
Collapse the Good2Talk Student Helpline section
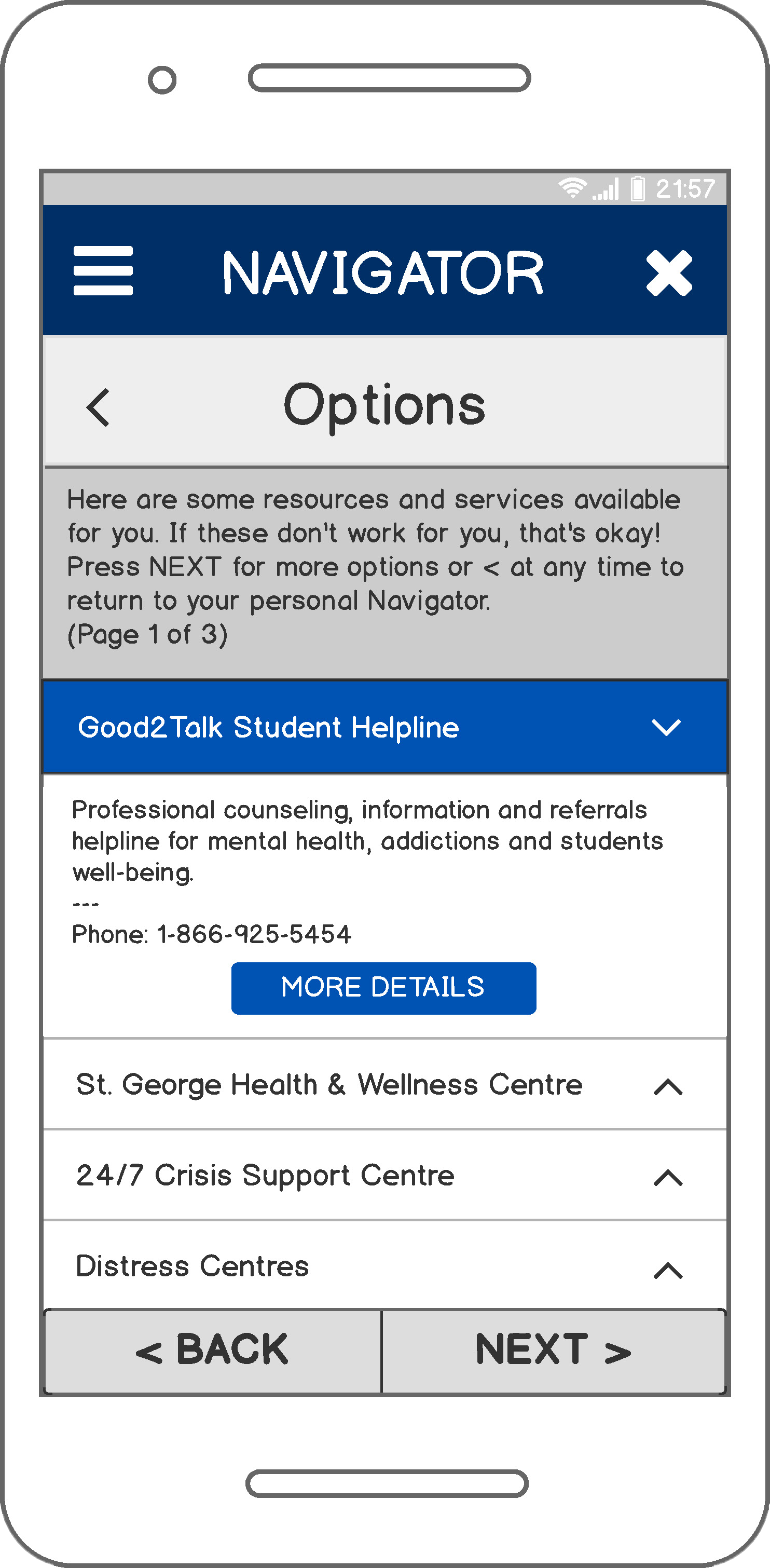[x=384, y=727]
